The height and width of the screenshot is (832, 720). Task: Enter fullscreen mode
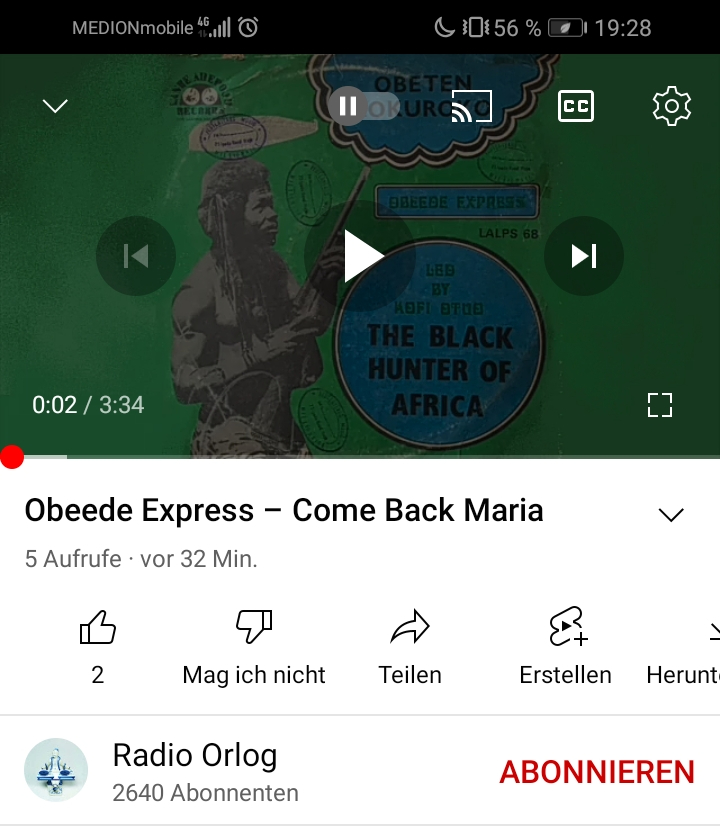659,405
